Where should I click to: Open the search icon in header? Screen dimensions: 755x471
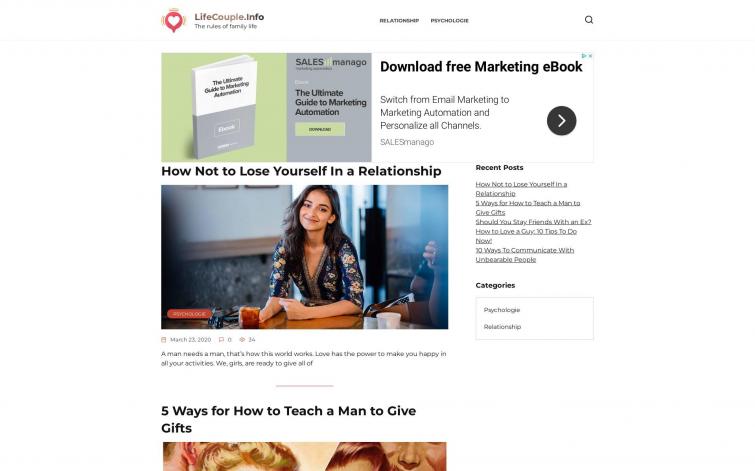pos(589,20)
